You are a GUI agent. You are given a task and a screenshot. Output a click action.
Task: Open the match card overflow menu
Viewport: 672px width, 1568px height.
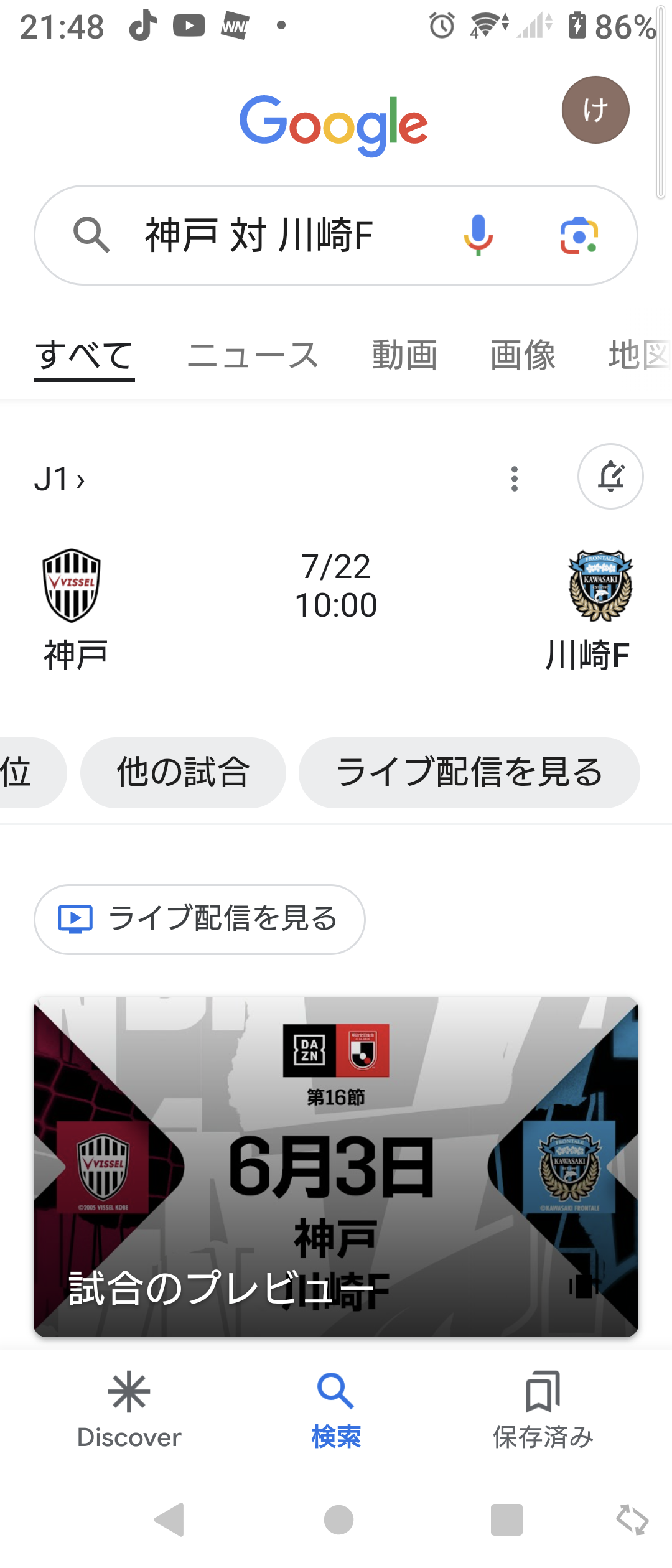[x=514, y=478]
